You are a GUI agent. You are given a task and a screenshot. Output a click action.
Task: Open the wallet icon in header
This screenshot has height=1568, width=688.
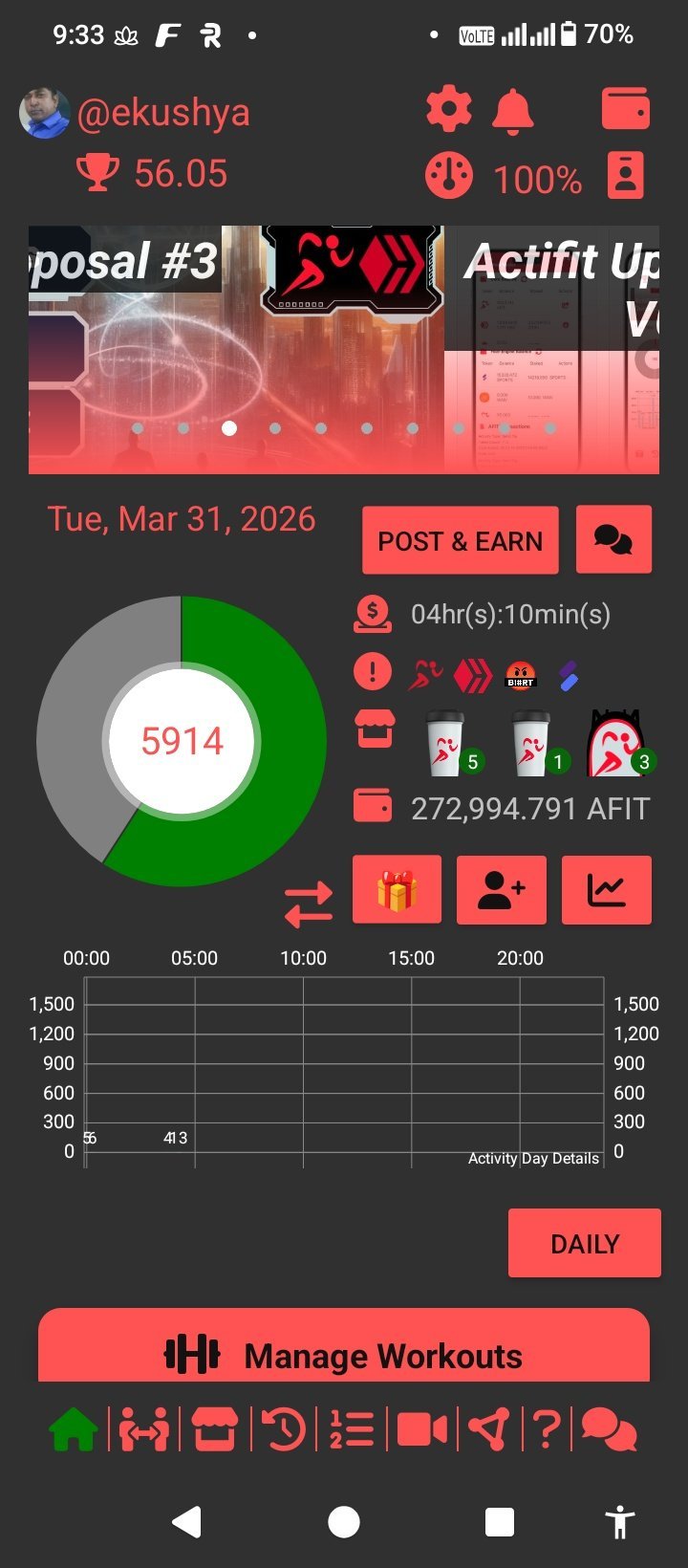click(x=625, y=109)
